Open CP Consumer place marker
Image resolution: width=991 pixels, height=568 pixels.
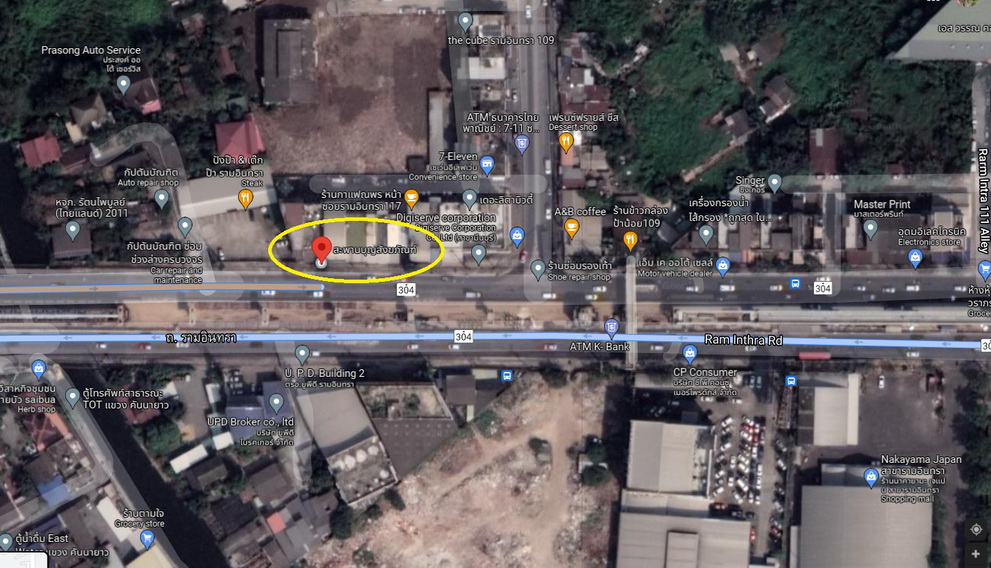point(689,353)
